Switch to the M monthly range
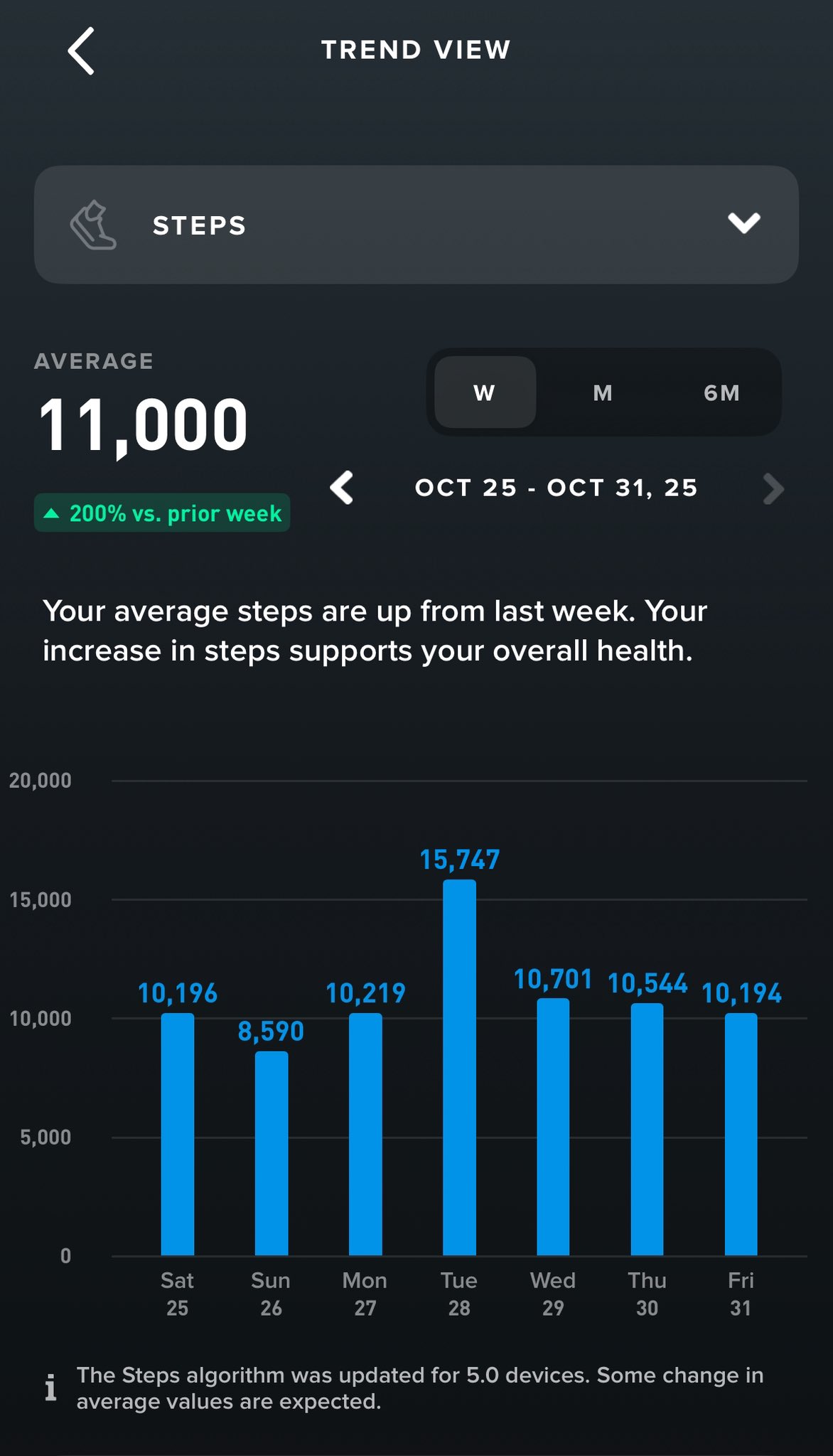This screenshot has width=833, height=1456. tap(603, 392)
